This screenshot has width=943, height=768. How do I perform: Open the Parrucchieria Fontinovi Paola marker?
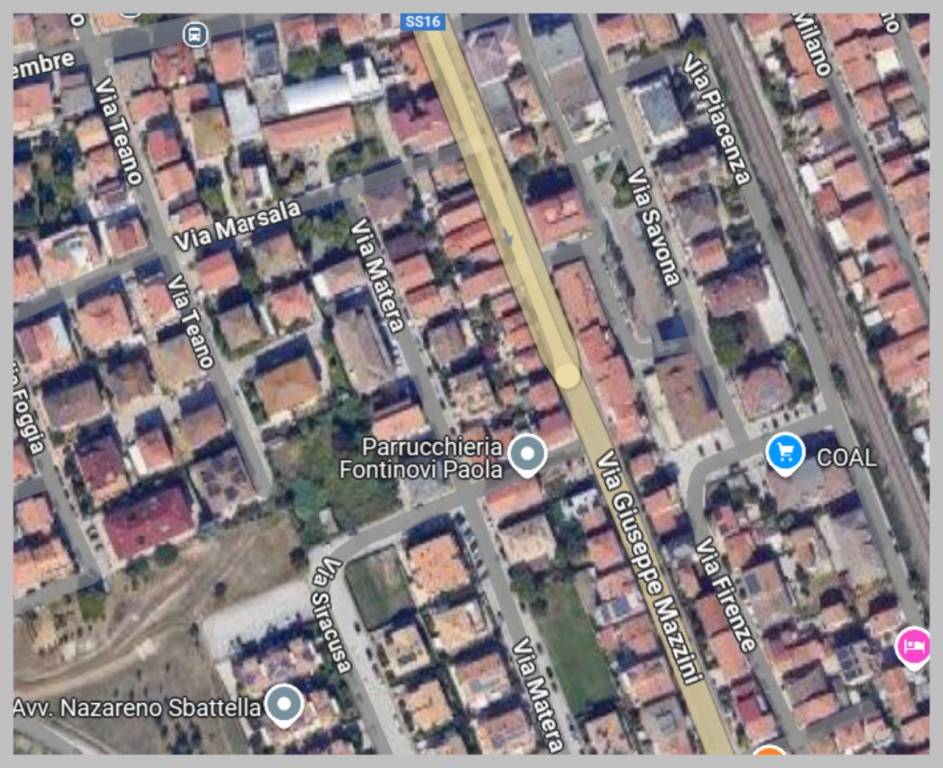[x=526, y=455]
